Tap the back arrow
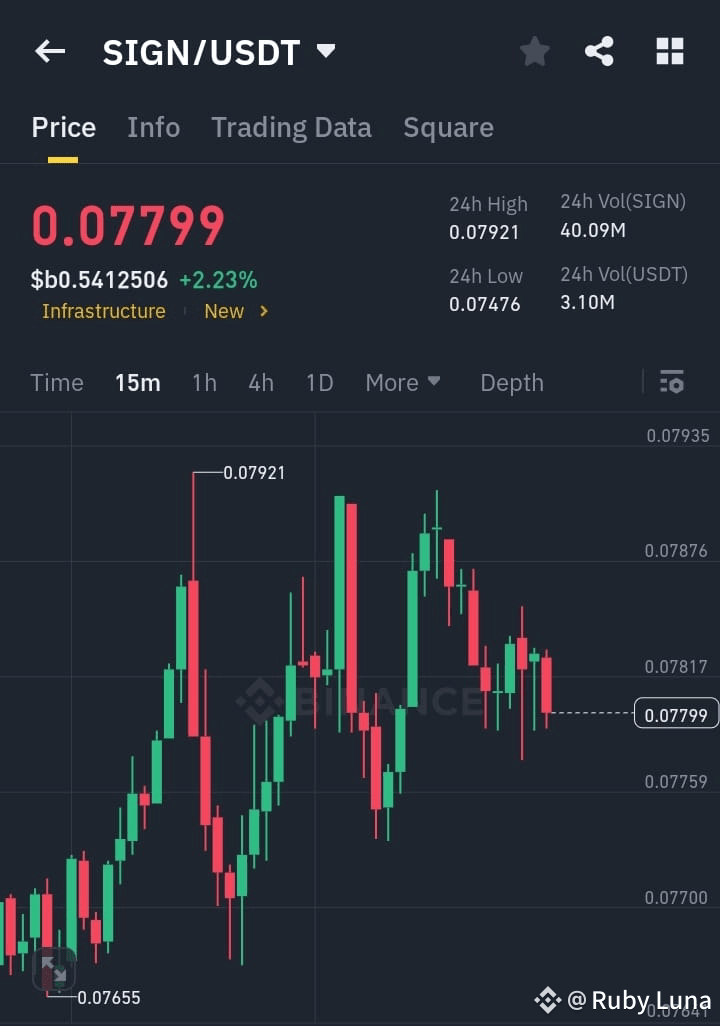 point(49,51)
